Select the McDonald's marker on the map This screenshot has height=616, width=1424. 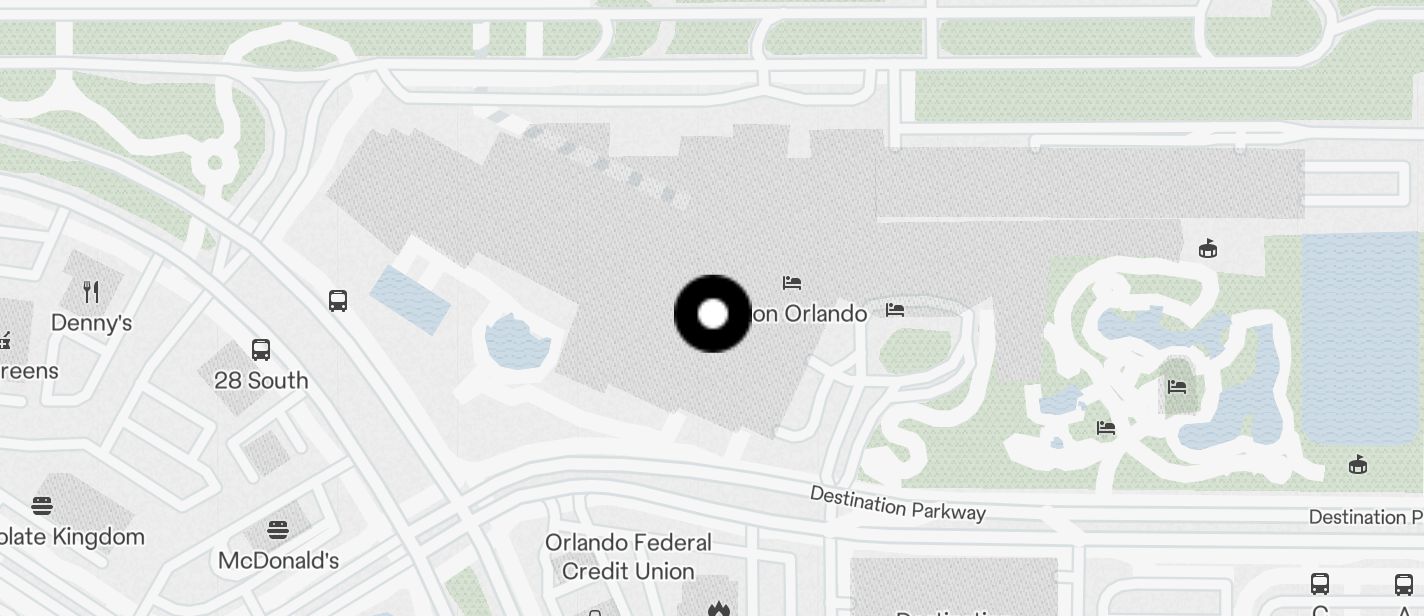click(x=278, y=529)
